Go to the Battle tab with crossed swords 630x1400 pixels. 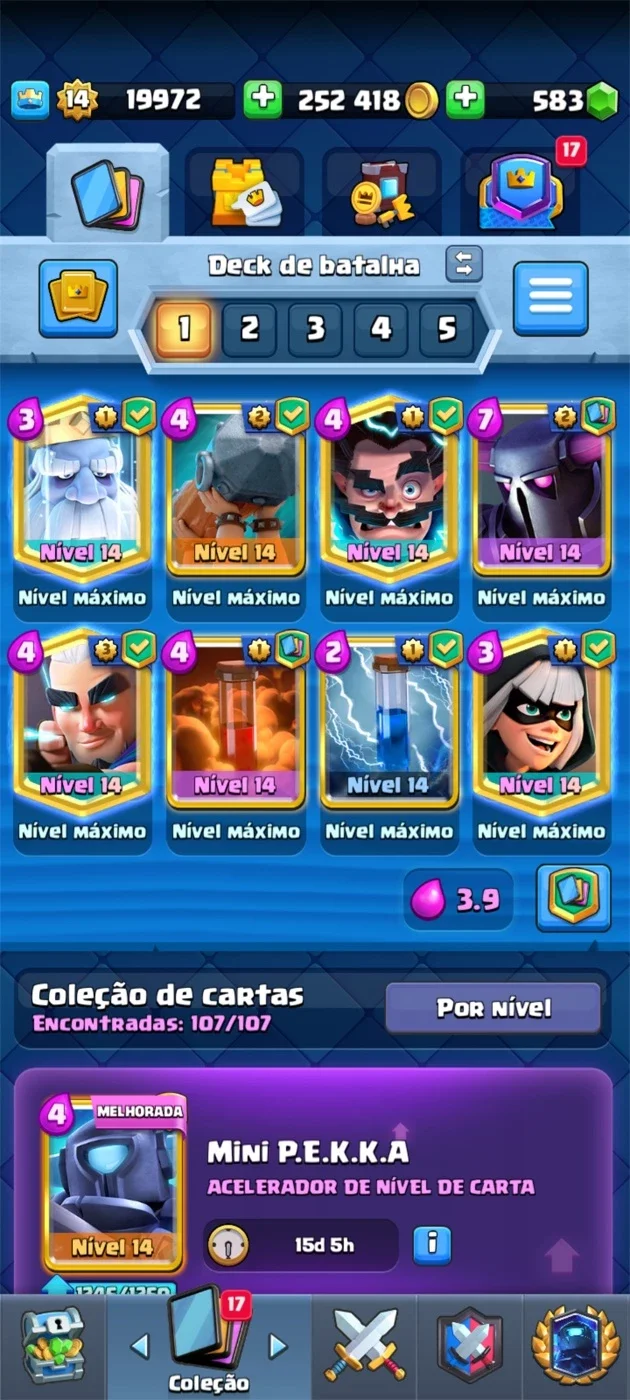click(364, 1346)
